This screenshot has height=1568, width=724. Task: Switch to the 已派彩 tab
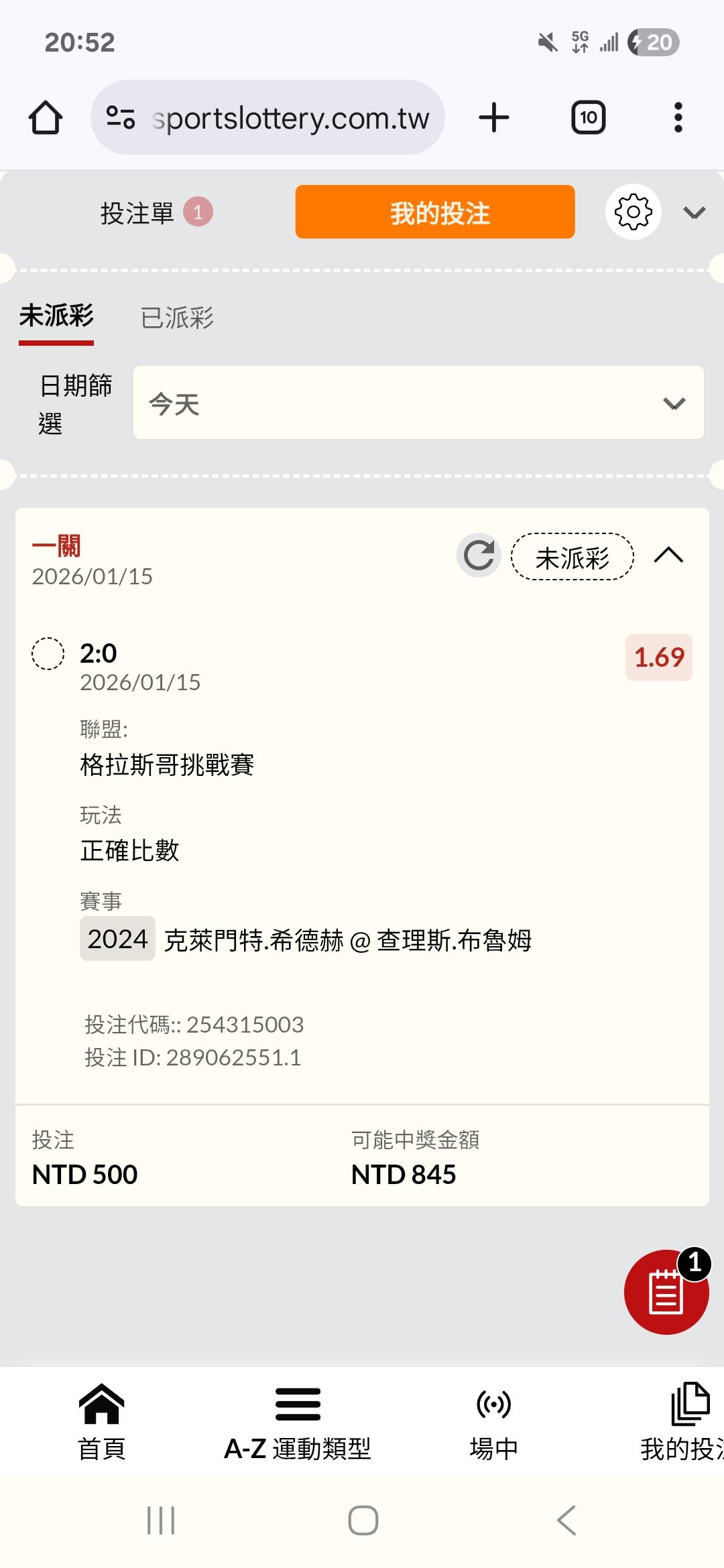(177, 318)
